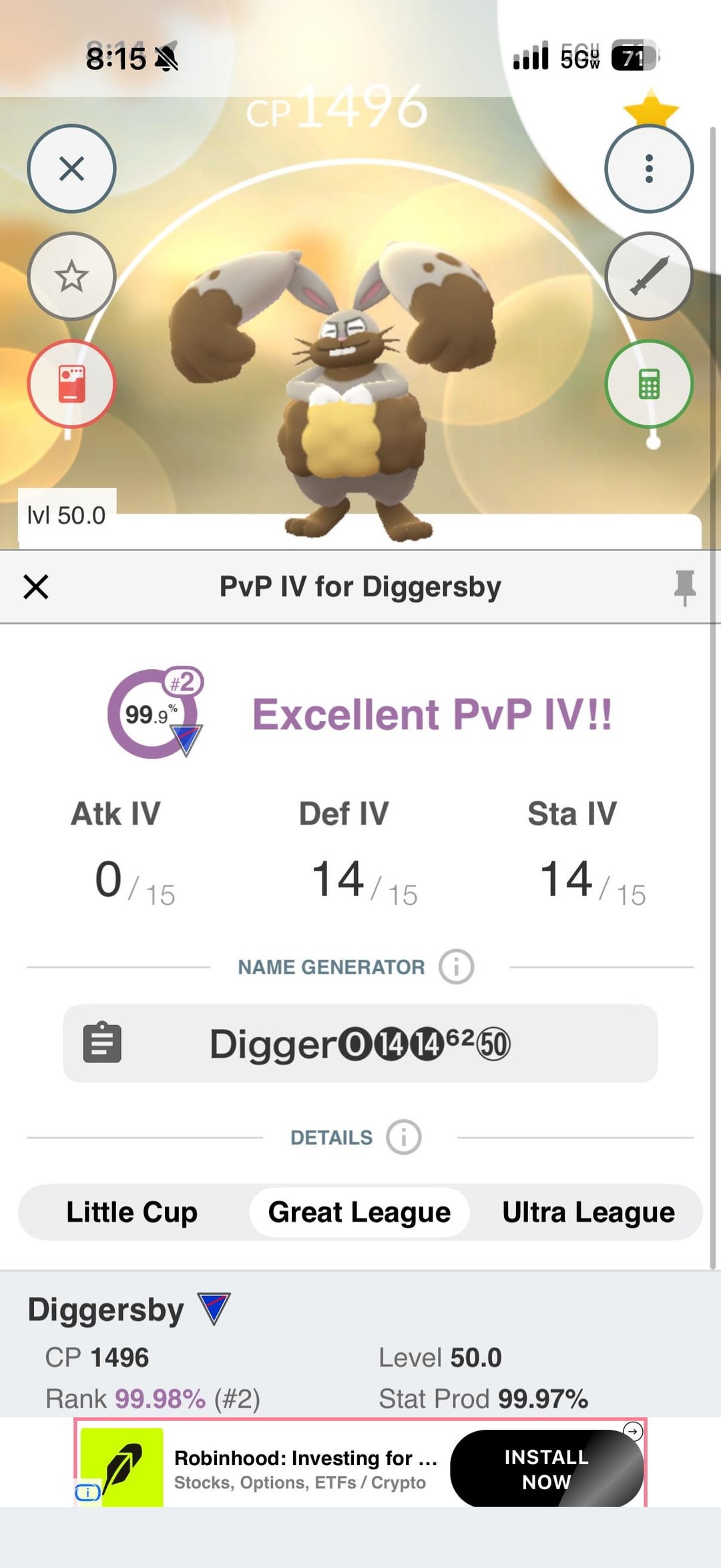Open the ad info icon on banner
The image size is (721, 1568).
click(x=87, y=1493)
